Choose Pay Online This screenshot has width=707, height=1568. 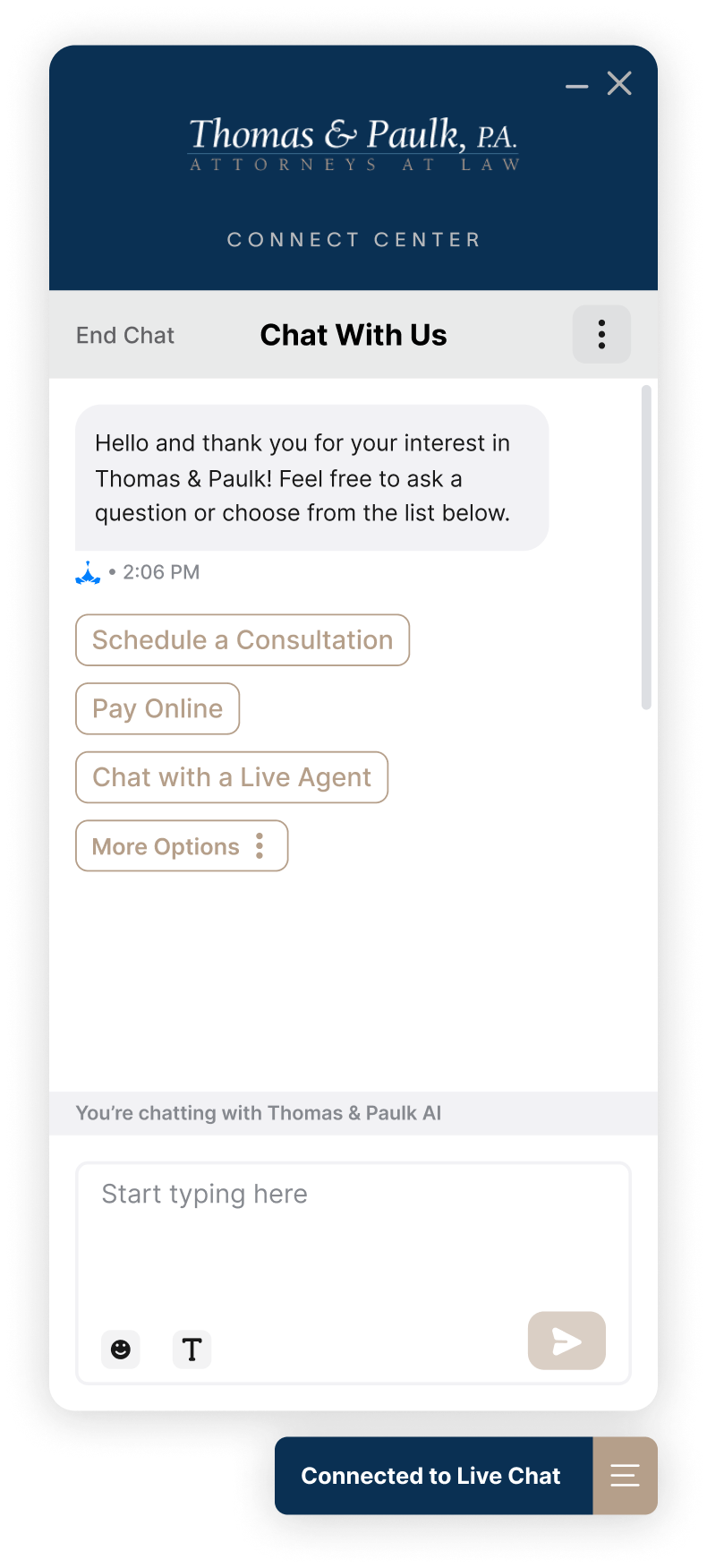pos(158,708)
